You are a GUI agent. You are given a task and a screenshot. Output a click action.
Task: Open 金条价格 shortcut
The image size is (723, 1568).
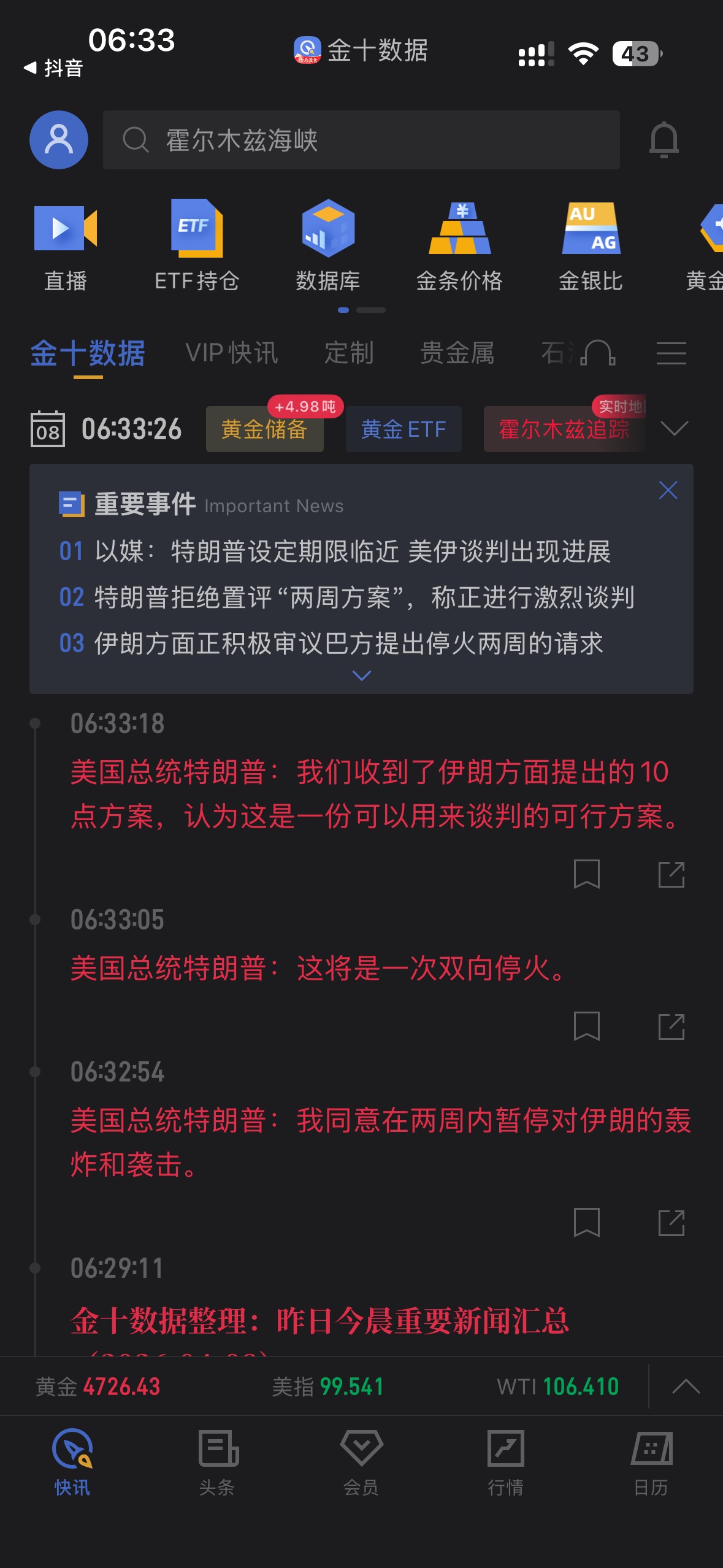(459, 245)
